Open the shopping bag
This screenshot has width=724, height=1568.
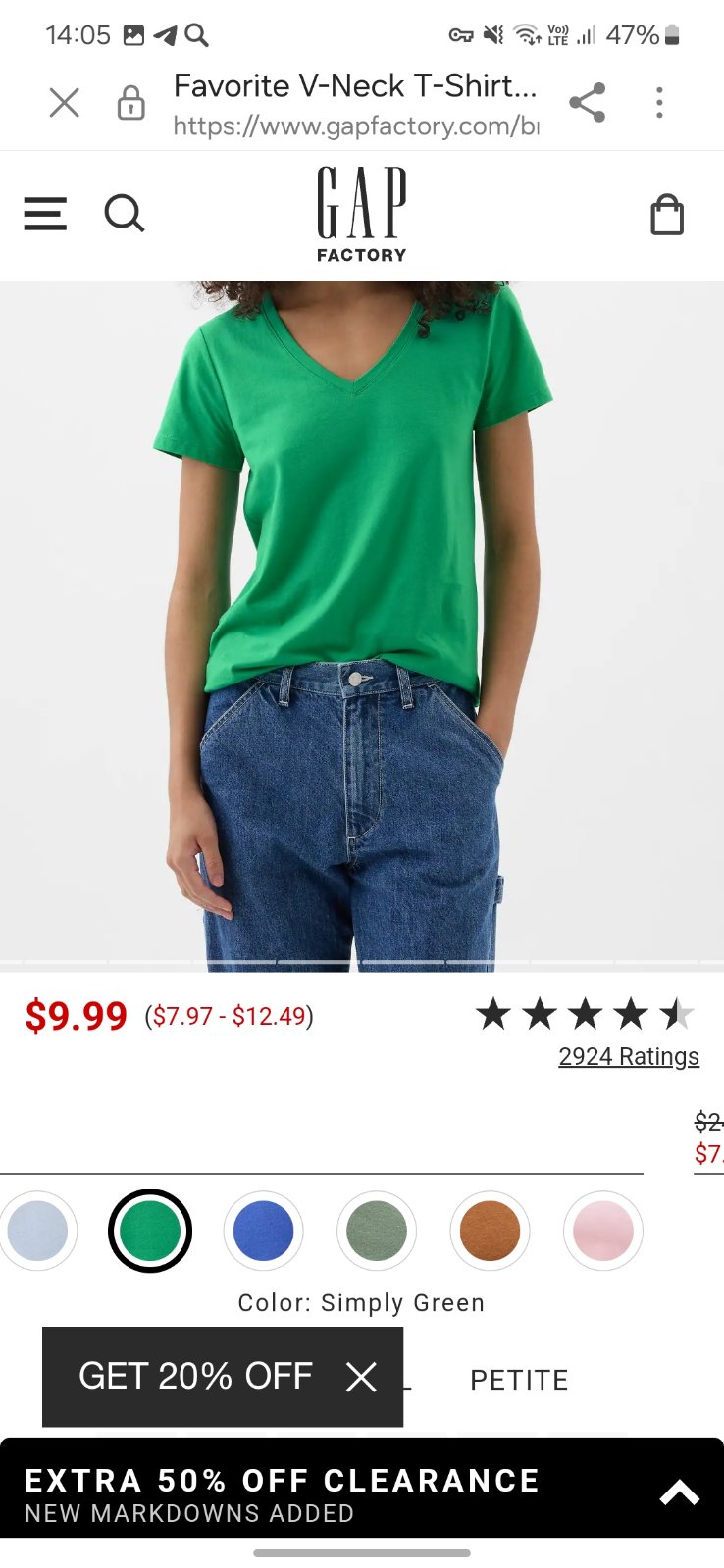tap(667, 215)
